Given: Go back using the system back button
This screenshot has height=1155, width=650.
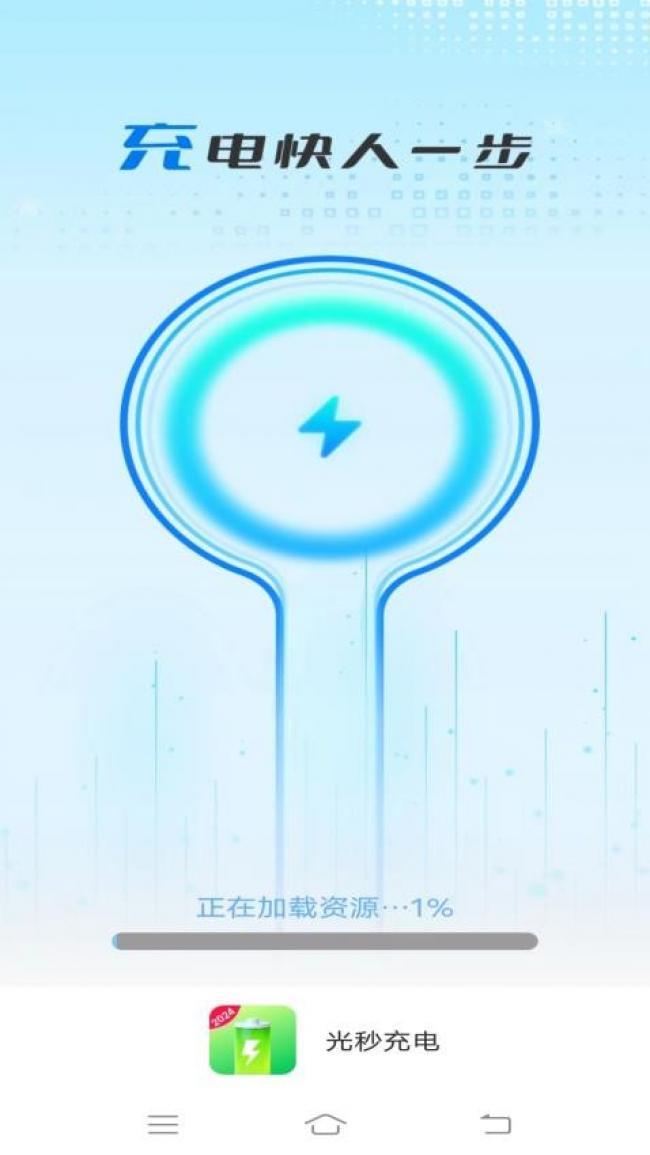Looking at the screenshot, I should point(496,1123).
